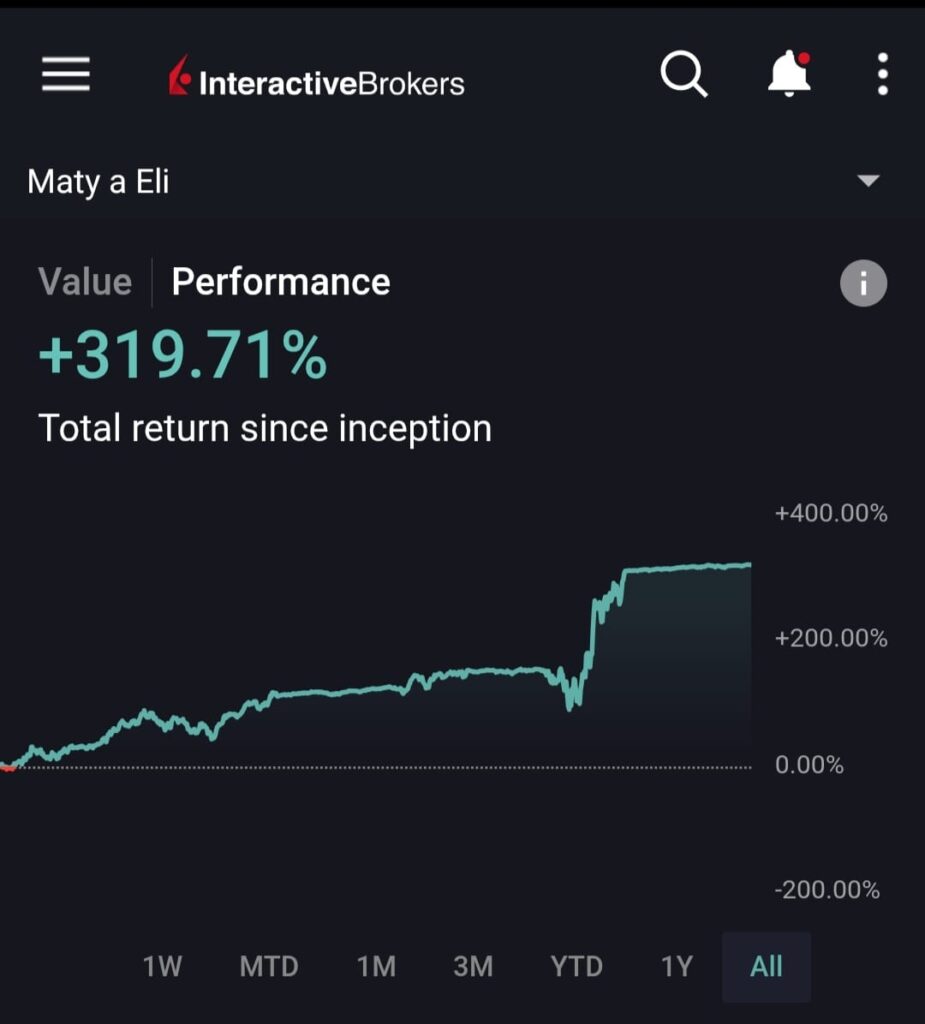Image resolution: width=925 pixels, height=1024 pixels.
Task: Select the All time range
Action: pos(766,967)
